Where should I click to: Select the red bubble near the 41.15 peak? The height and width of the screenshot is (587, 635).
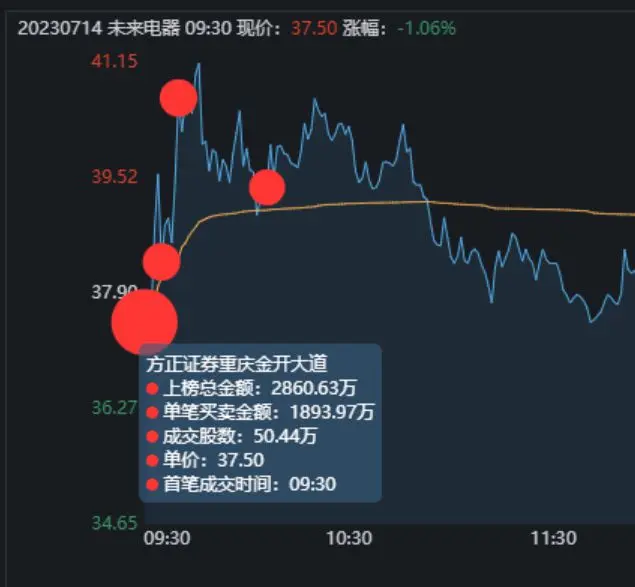tap(179, 98)
